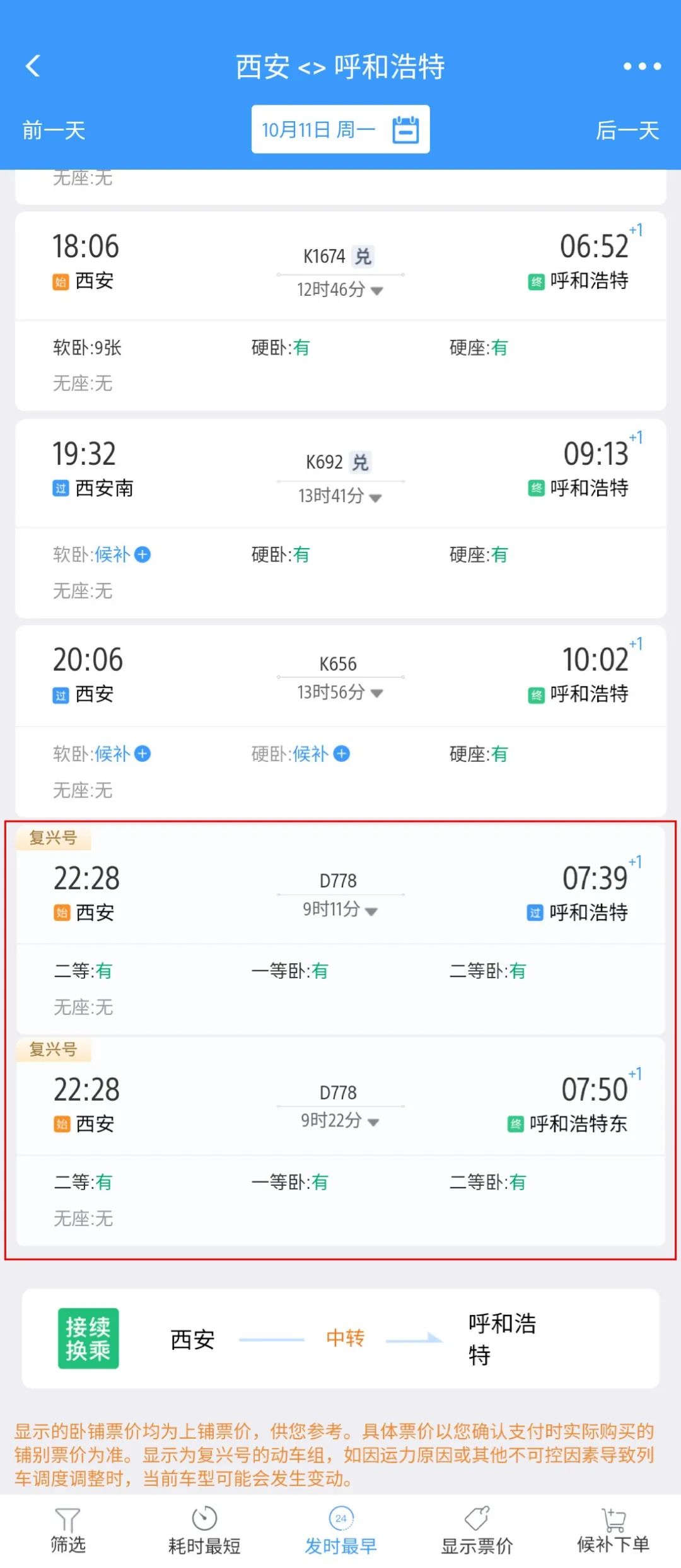Open the calendar icon next to the date
Viewport: 681px width, 1568px height.
[404, 129]
